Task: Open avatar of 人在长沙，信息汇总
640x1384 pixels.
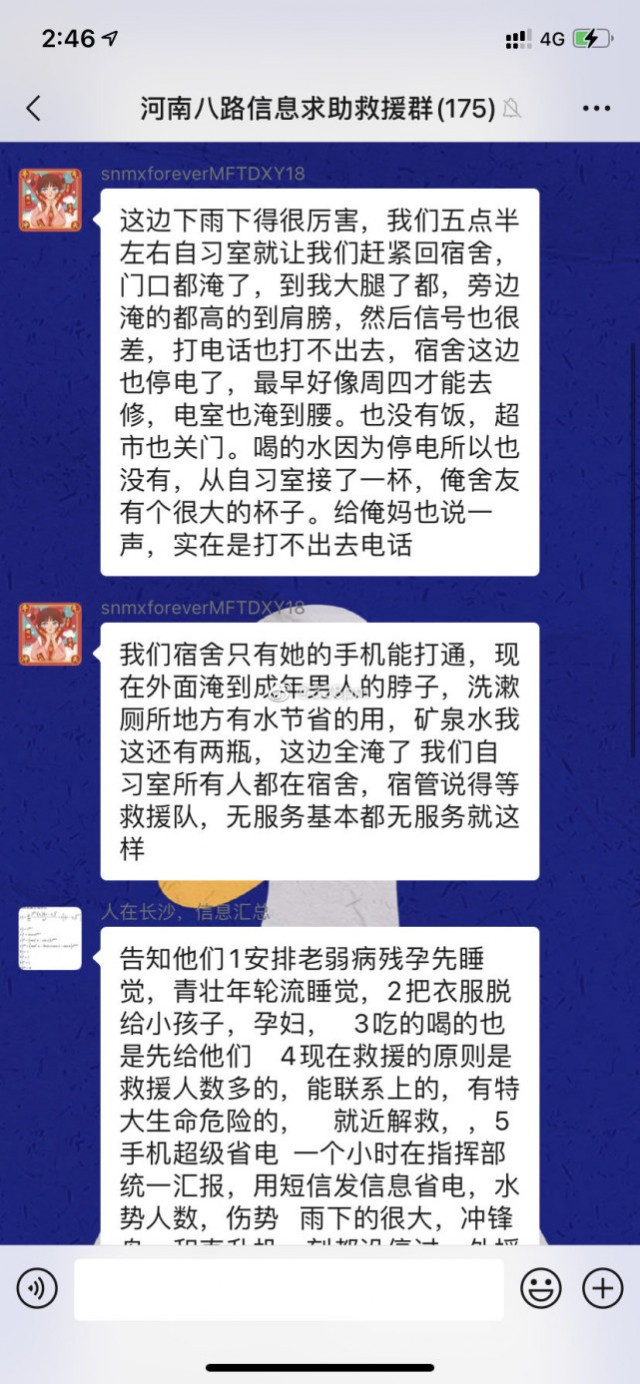Action: point(50,938)
